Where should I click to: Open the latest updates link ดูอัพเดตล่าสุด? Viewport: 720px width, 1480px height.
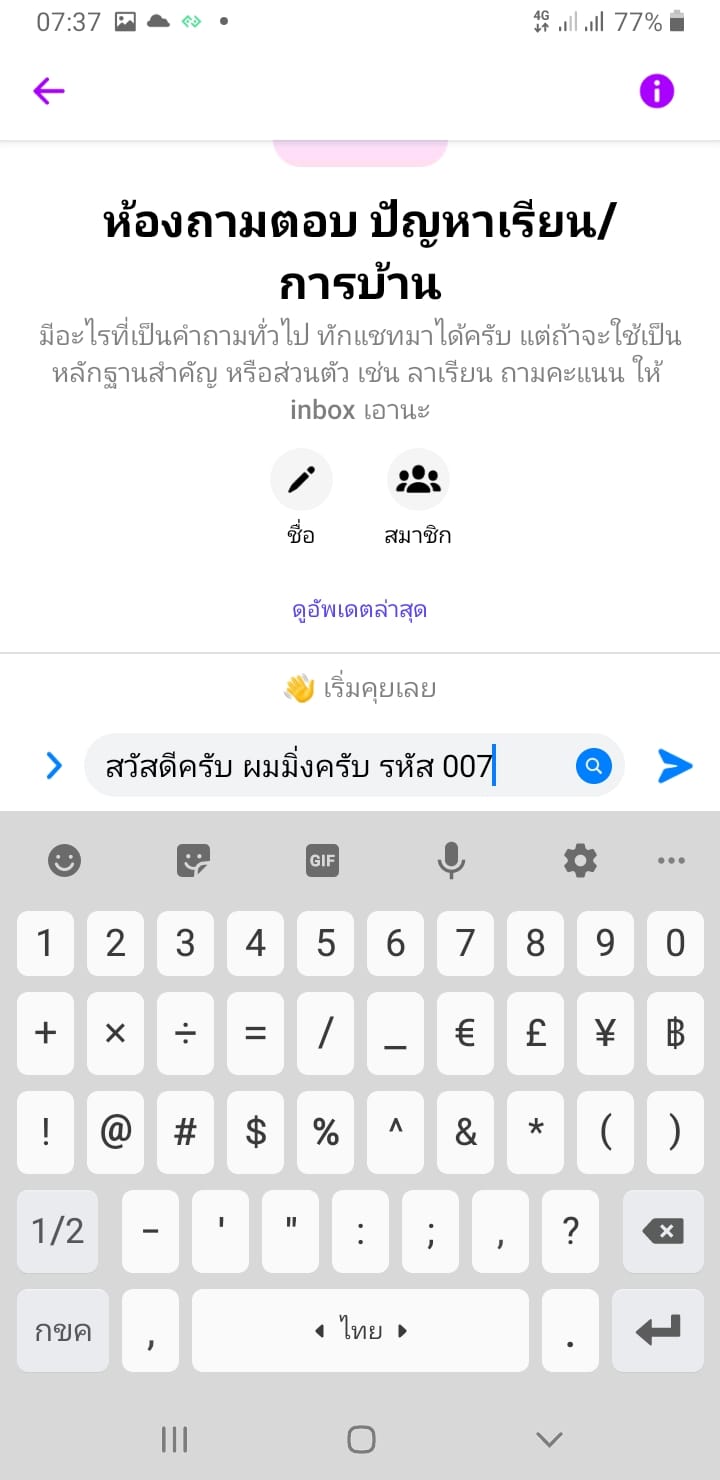click(x=360, y=609)
